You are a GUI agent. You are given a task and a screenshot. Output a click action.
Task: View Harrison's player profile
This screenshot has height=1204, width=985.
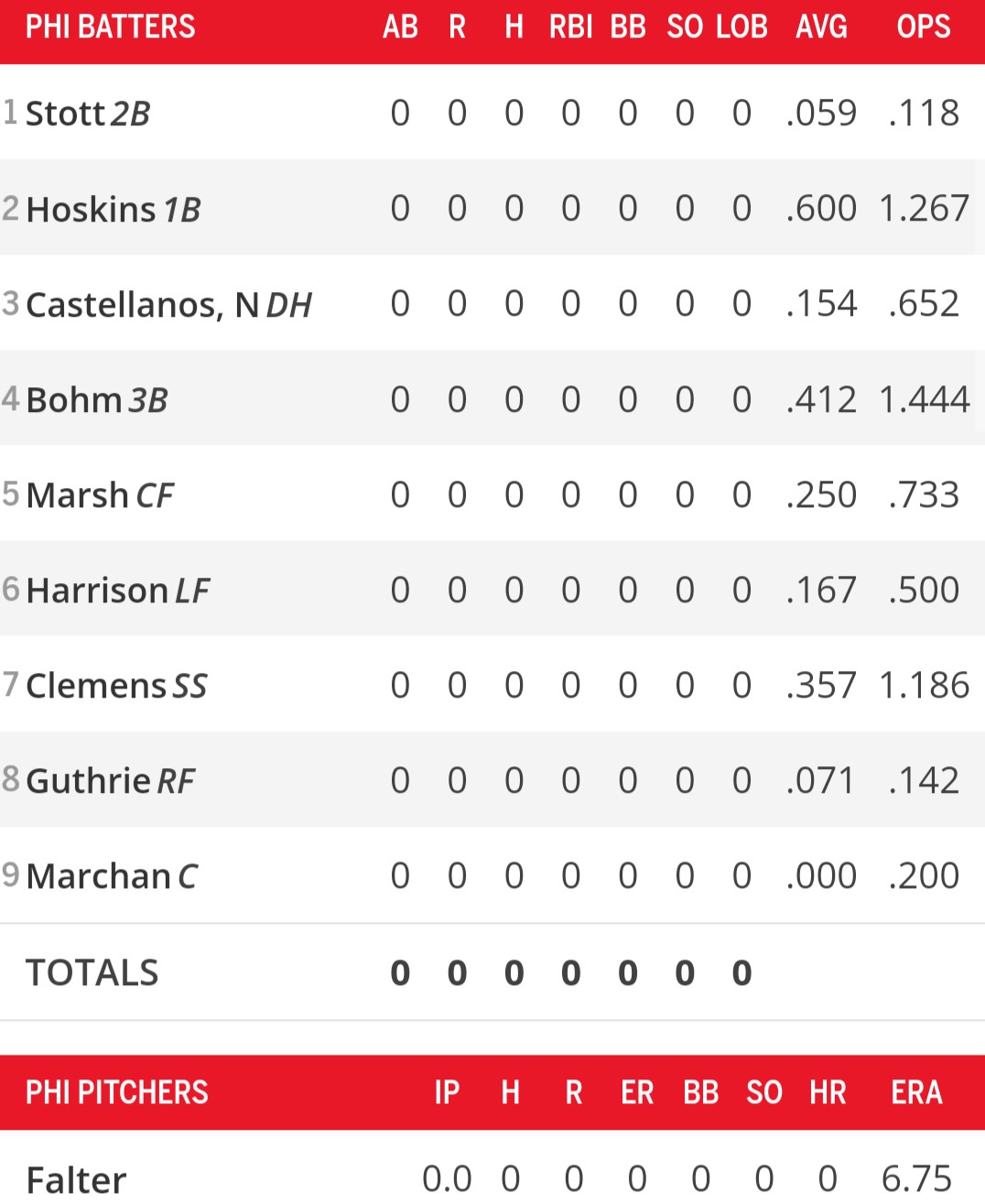[97, 591]
